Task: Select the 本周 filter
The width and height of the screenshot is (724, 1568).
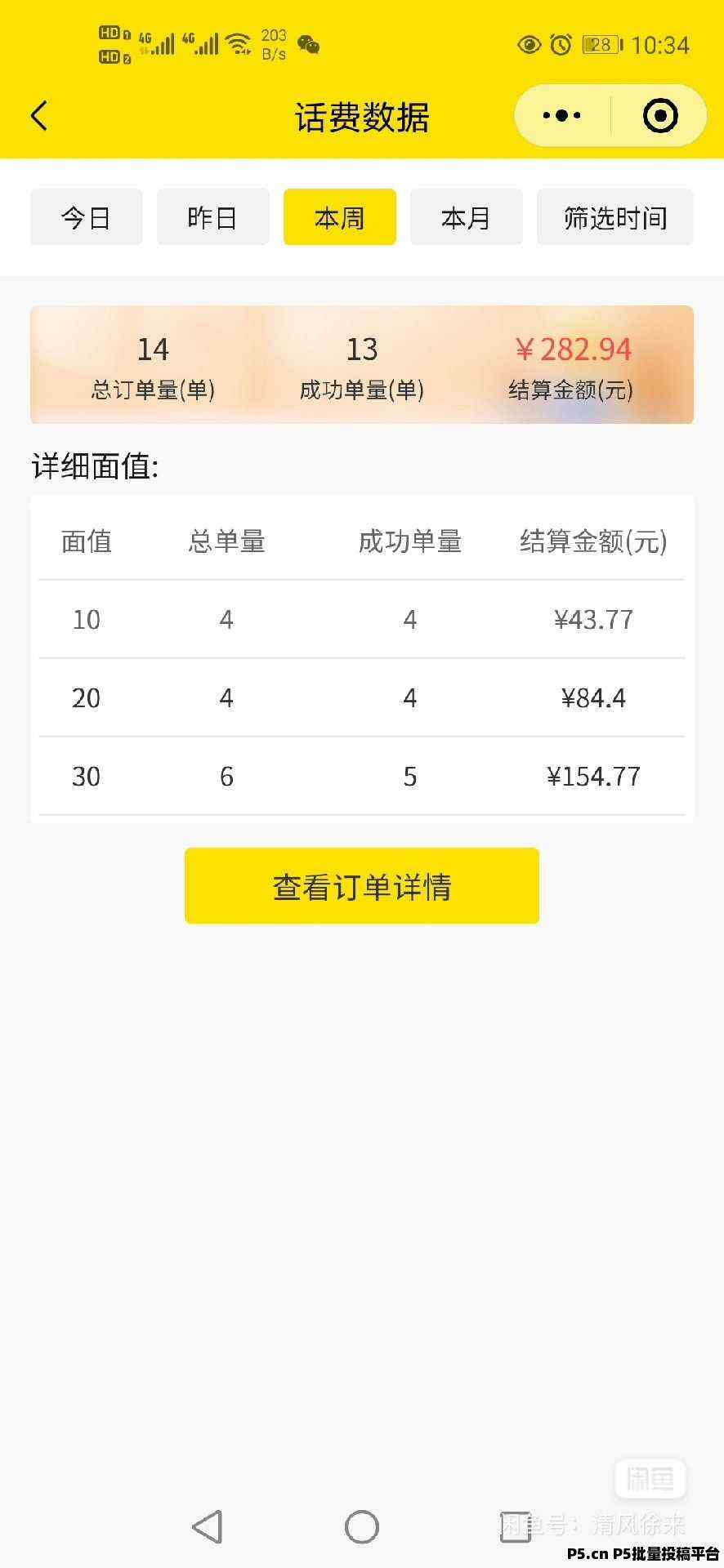Action: [x=340, y=217]
